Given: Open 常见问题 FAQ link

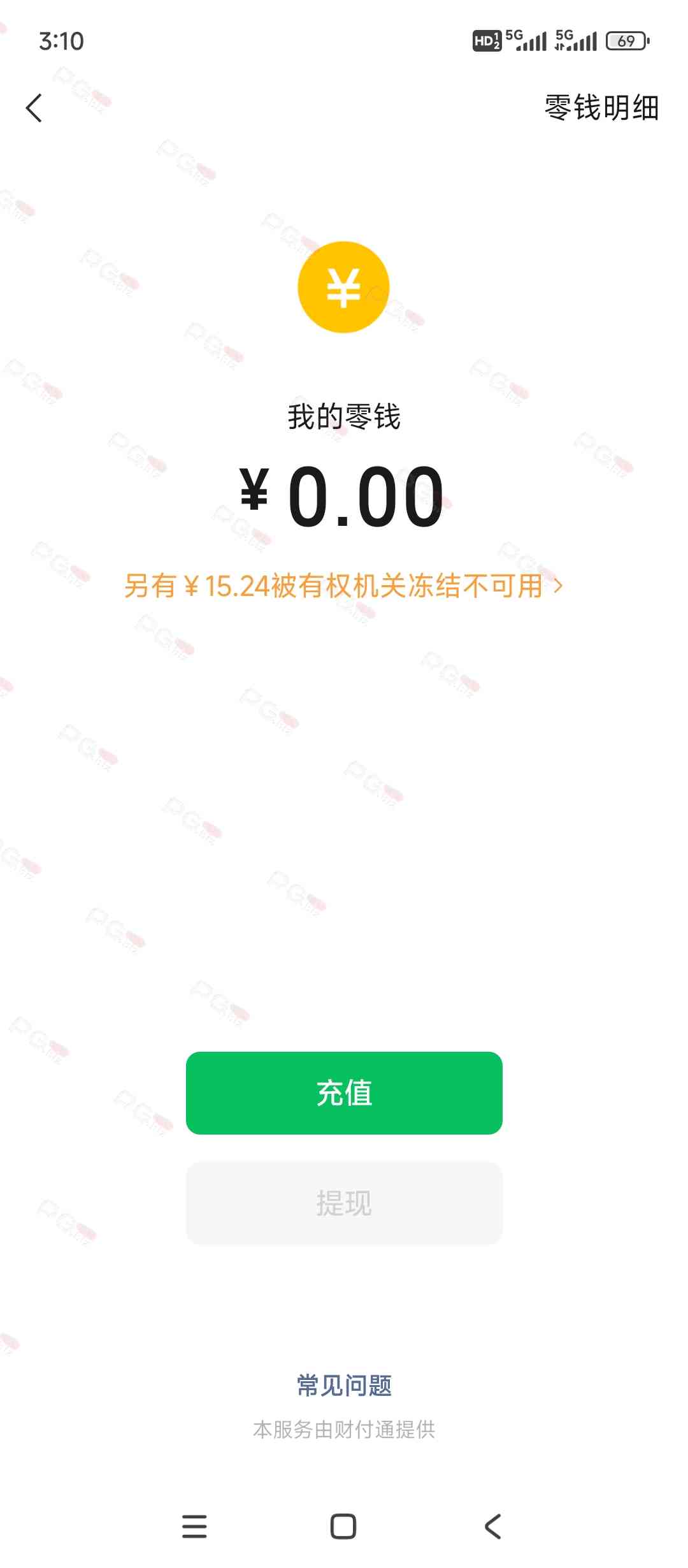Looking at the screenshot, I should (x=344, y=1386).
